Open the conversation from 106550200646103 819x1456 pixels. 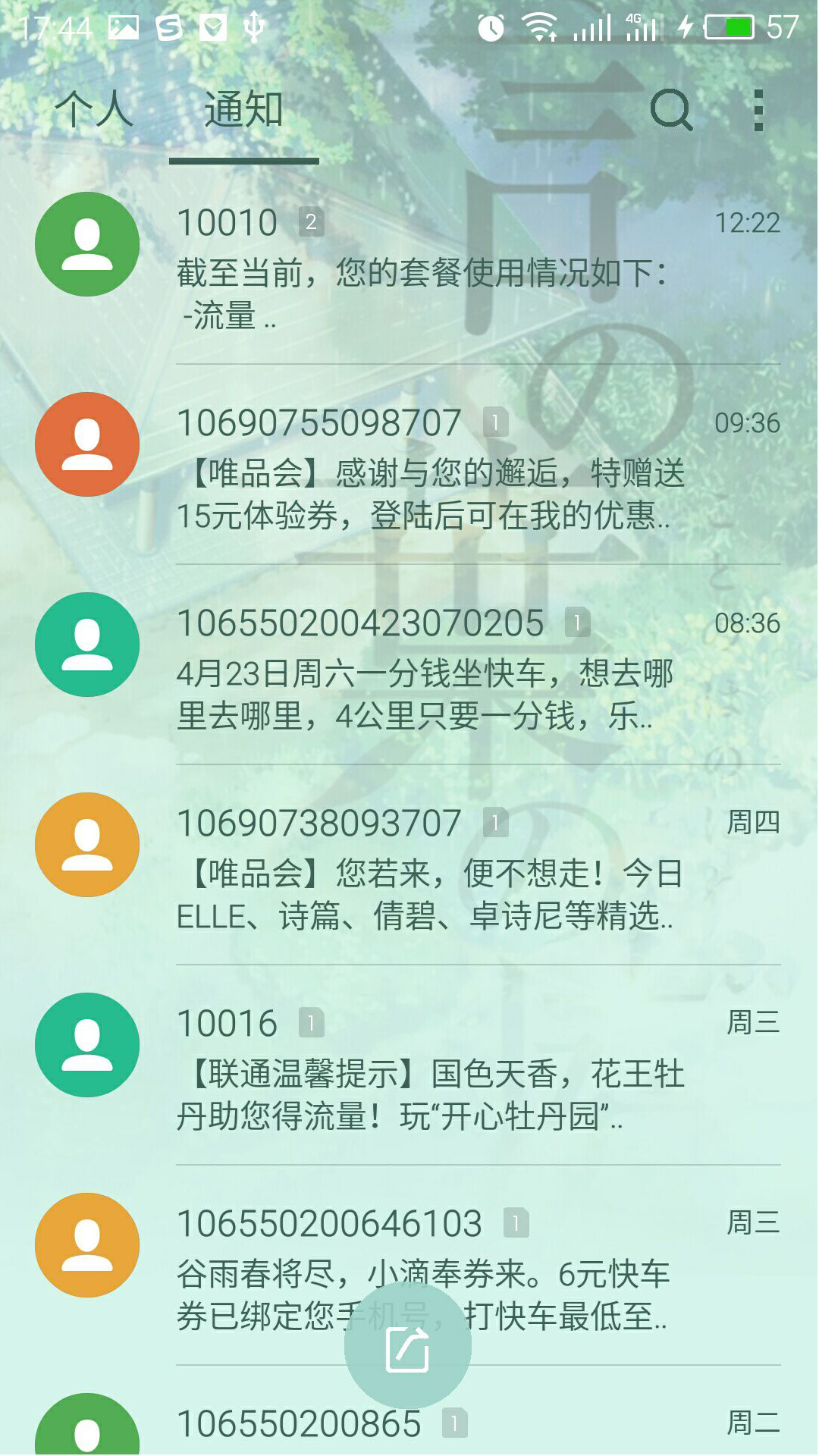[x=455, y=1244]
